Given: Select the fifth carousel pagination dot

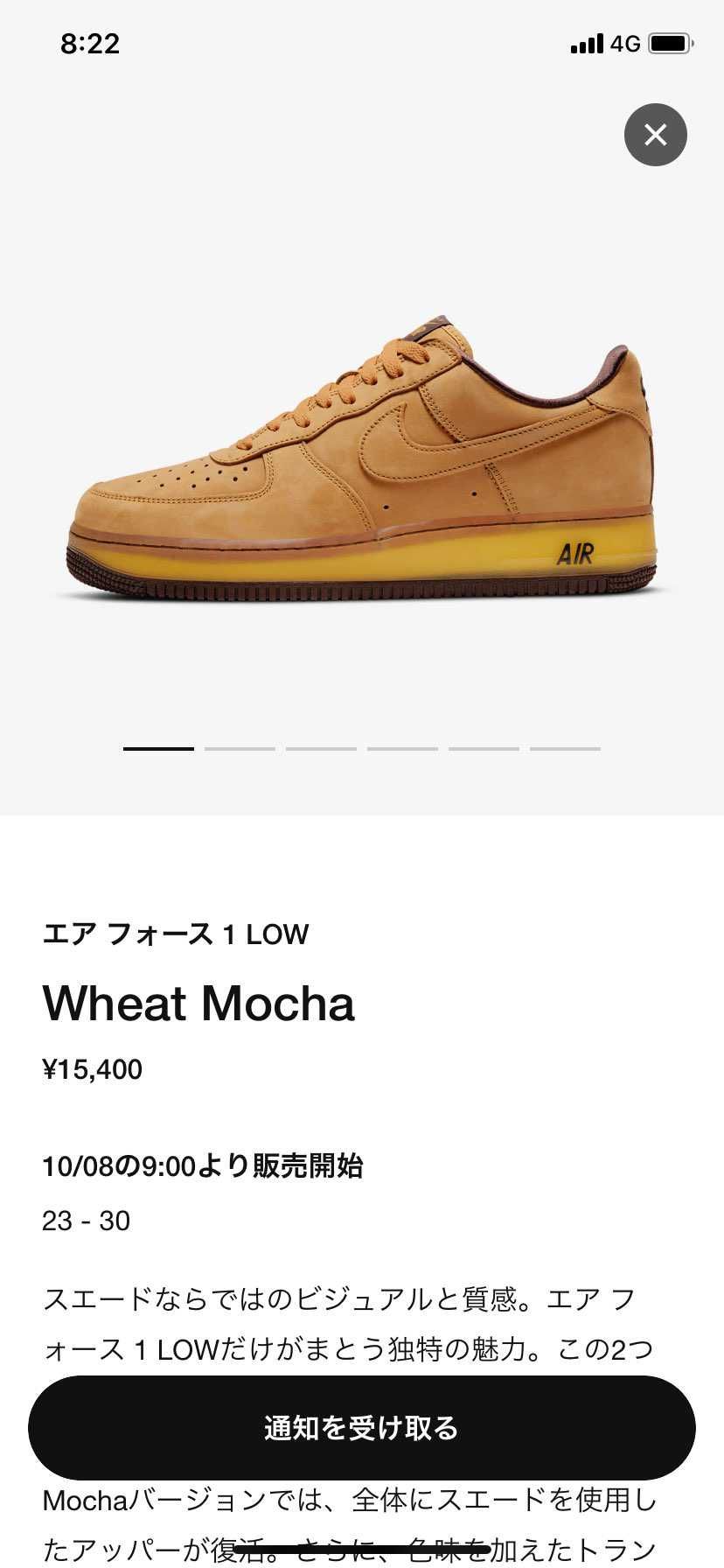Looking at the screenshot, I should coord(484,749).
